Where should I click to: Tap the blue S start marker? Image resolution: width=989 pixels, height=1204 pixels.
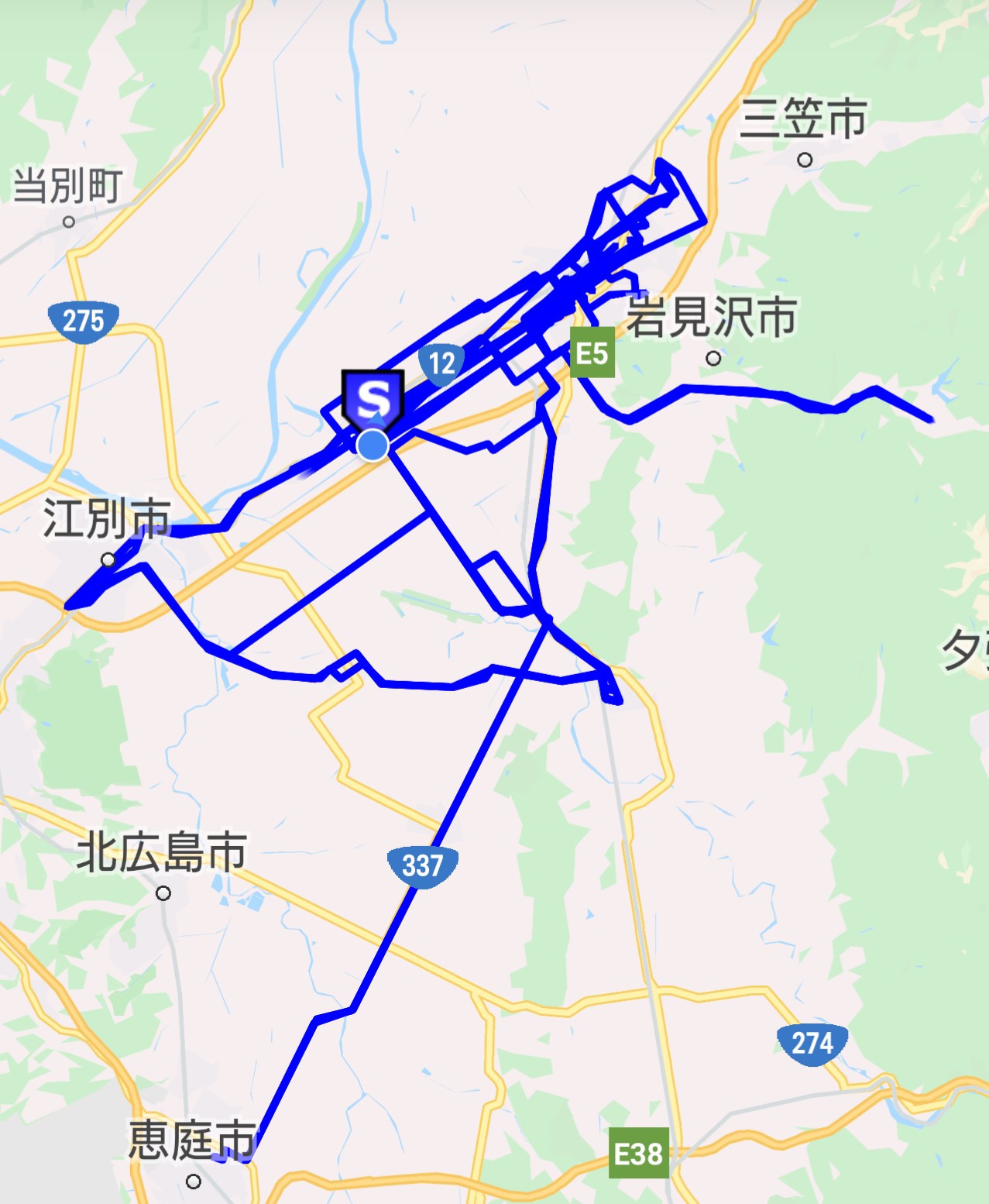click(373, 397)
